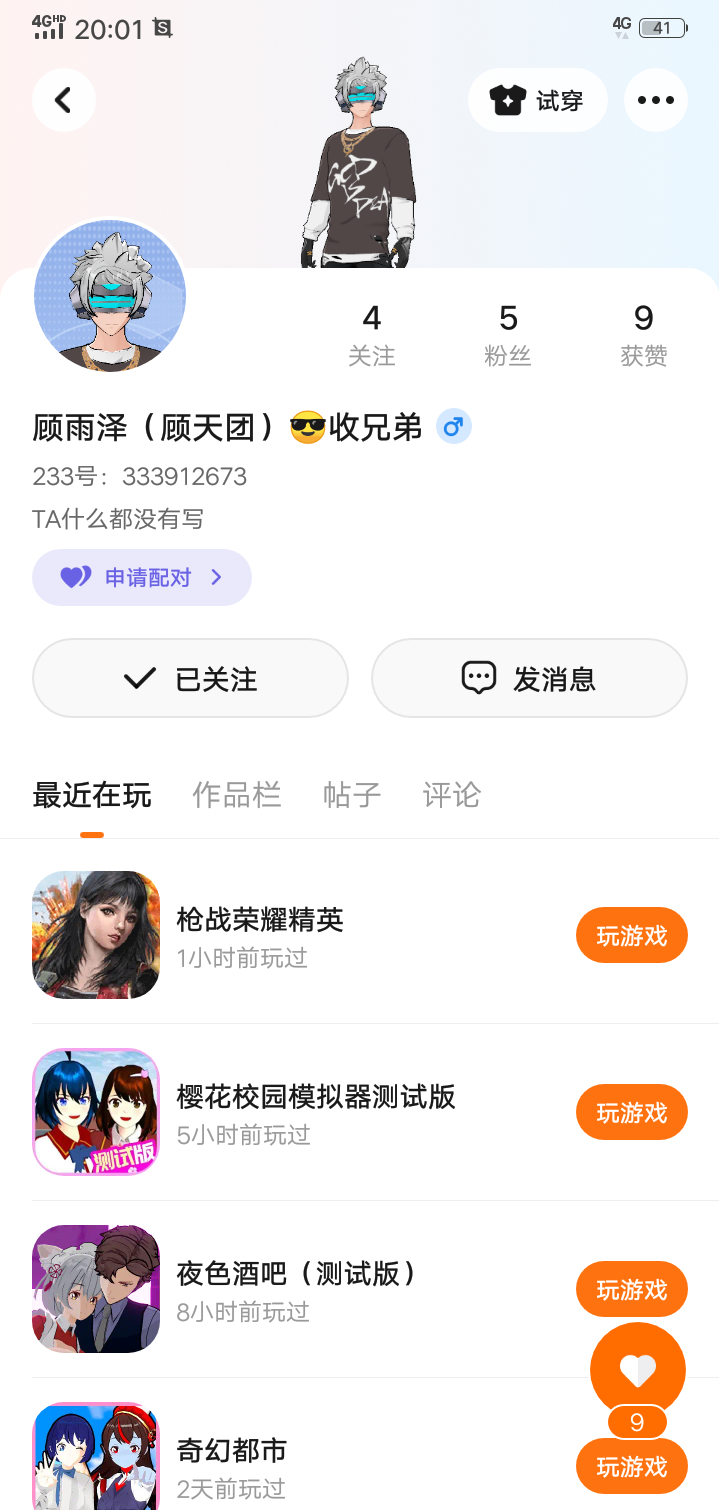Switch to the 作品栏 tab
Image resolution: width=719 pixels, height=1510 pixels.
tap(237, 795)
